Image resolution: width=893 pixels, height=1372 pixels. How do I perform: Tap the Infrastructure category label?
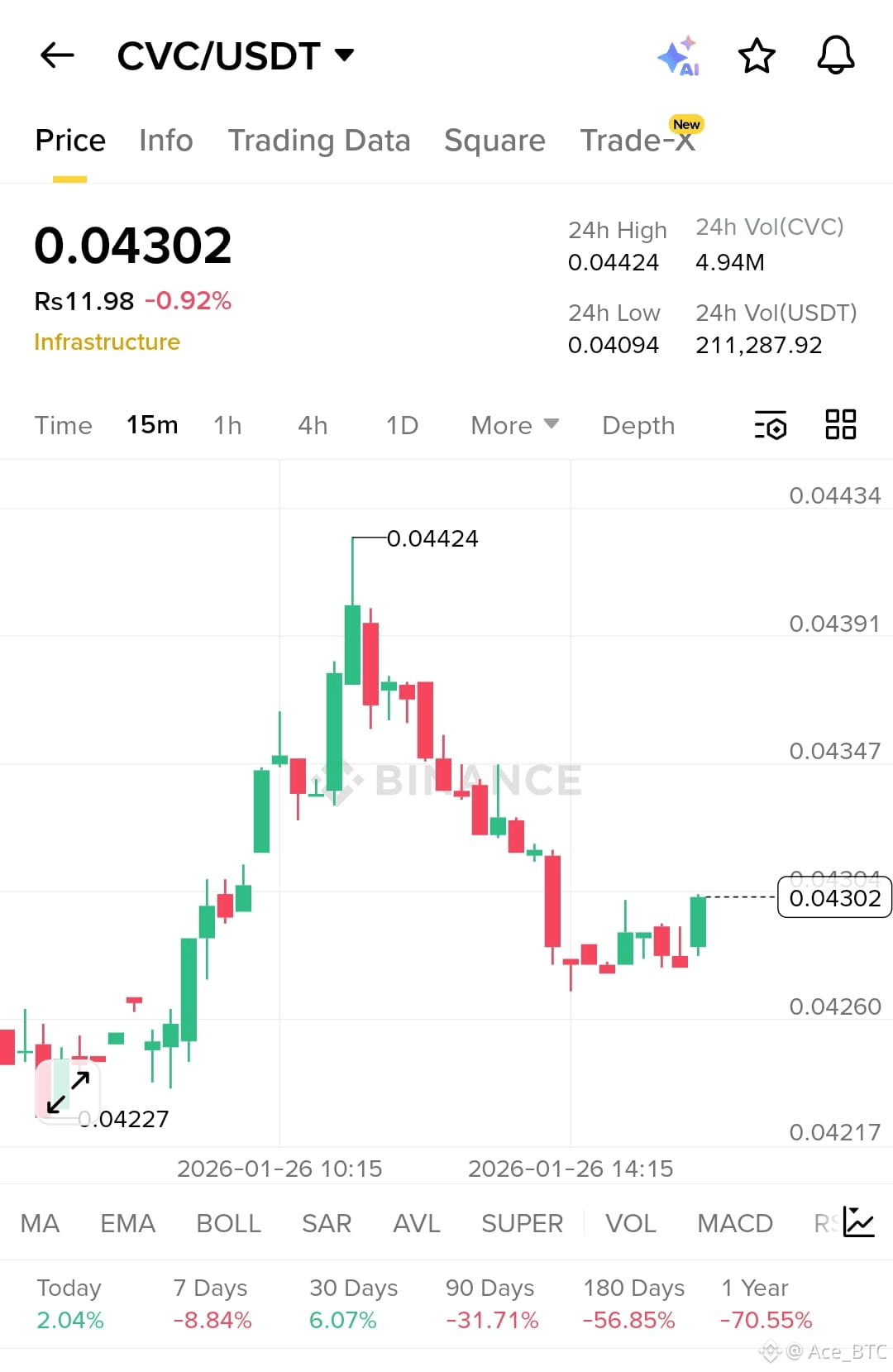pos(107,342)
